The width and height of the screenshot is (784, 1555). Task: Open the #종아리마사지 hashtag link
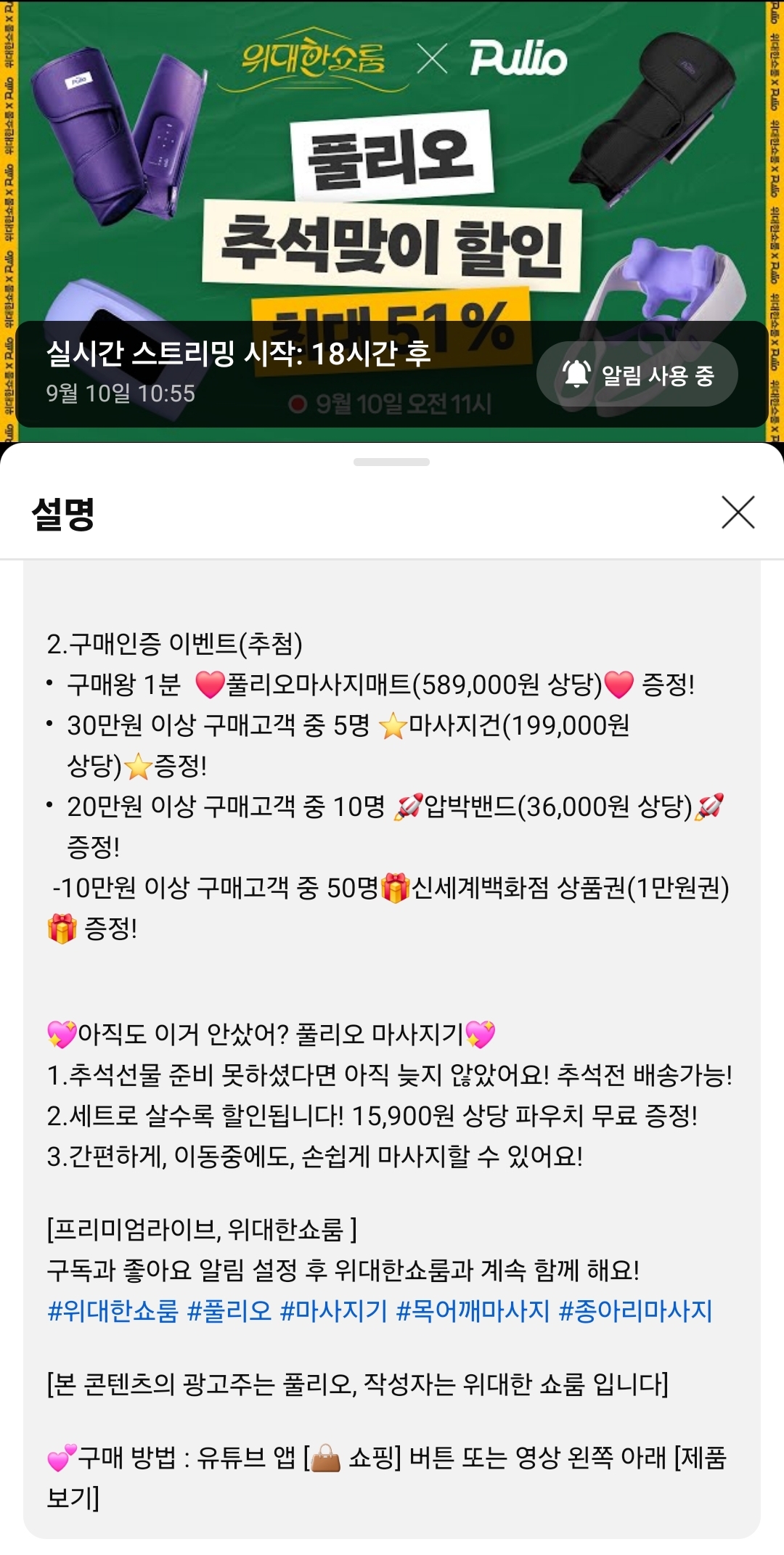tap(636, 1310)
